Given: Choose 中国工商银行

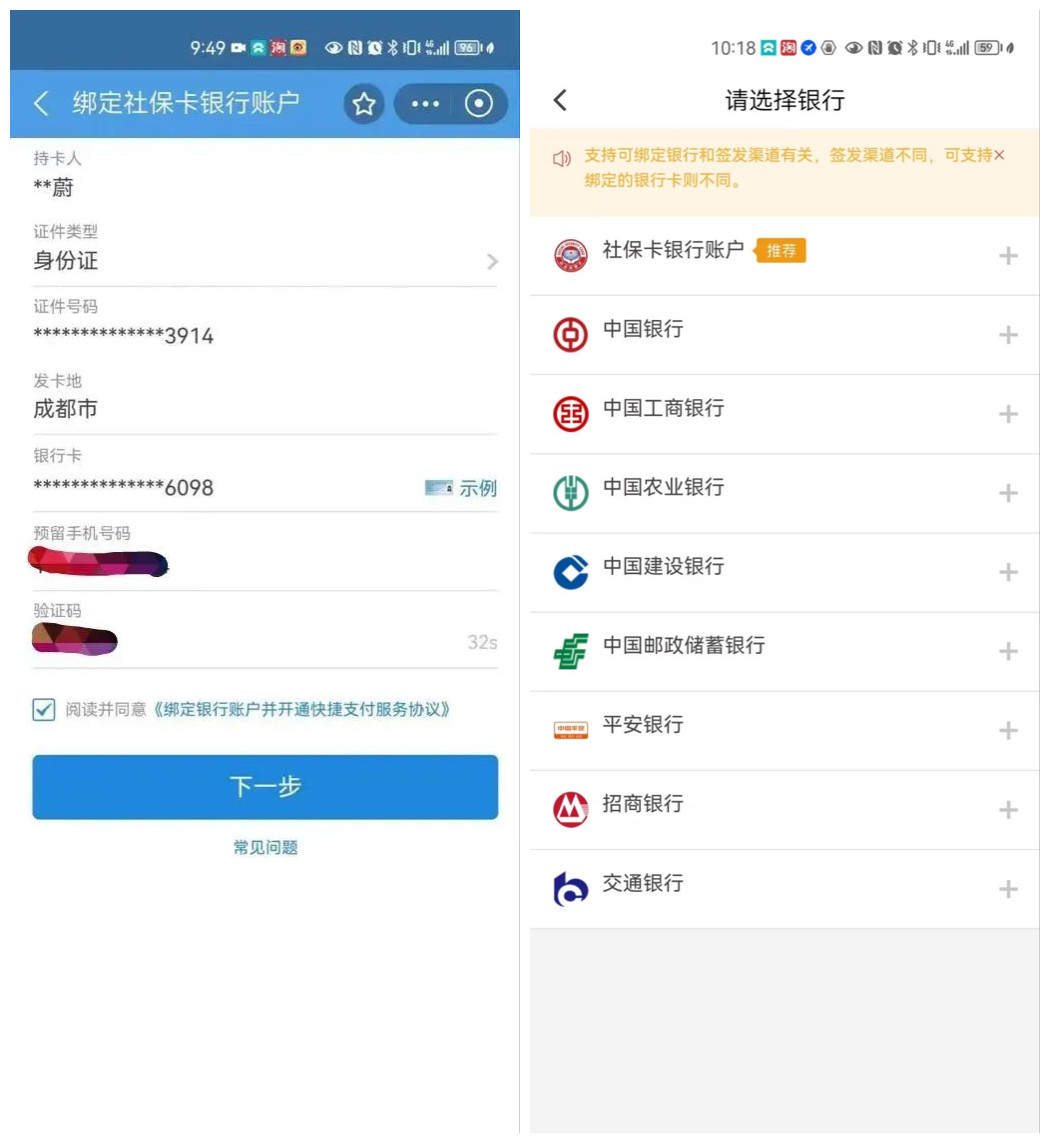Looking at the screenshot, I should (784, 413).
